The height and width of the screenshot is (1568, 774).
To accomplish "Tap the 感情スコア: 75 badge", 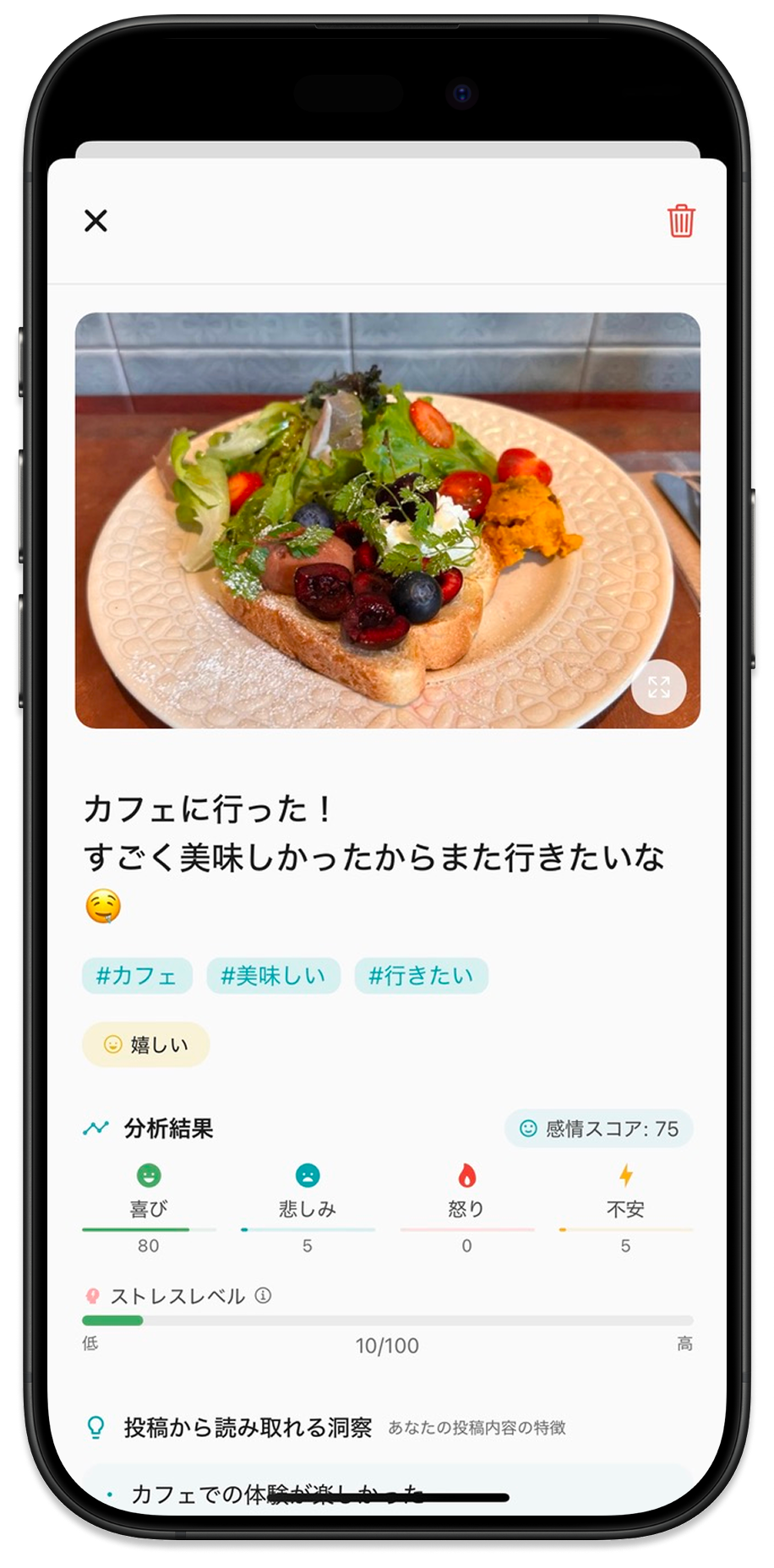I will 599,1129.
